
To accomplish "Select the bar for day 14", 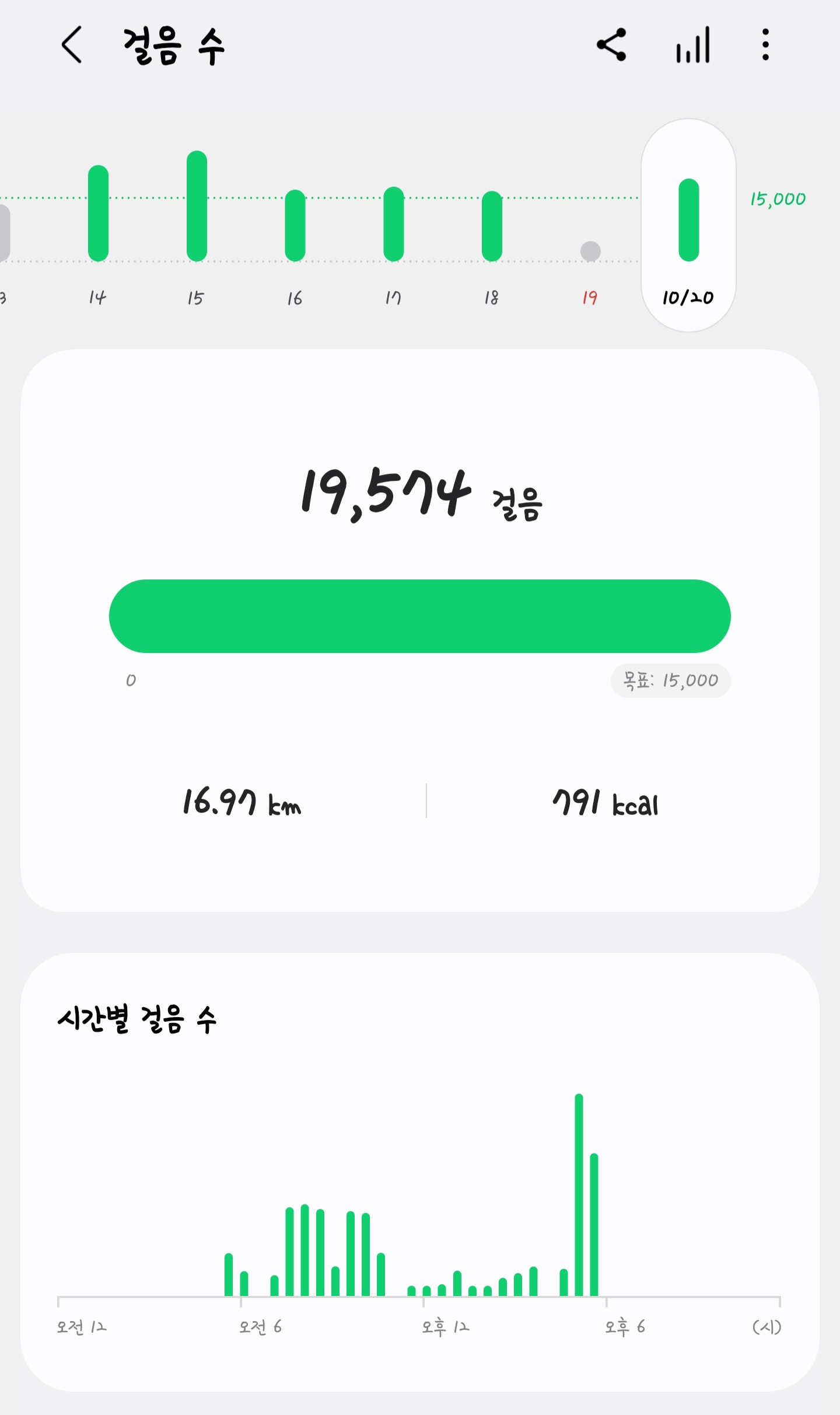I will [98, 214].
